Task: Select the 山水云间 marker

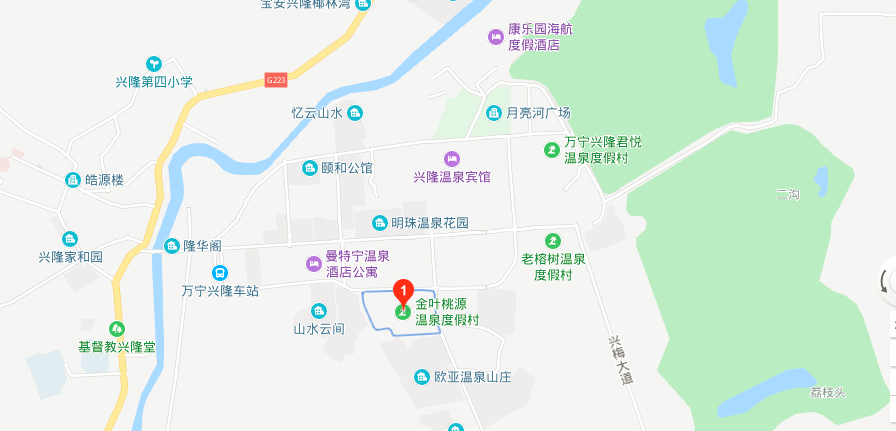Action: tap(319, 311)
